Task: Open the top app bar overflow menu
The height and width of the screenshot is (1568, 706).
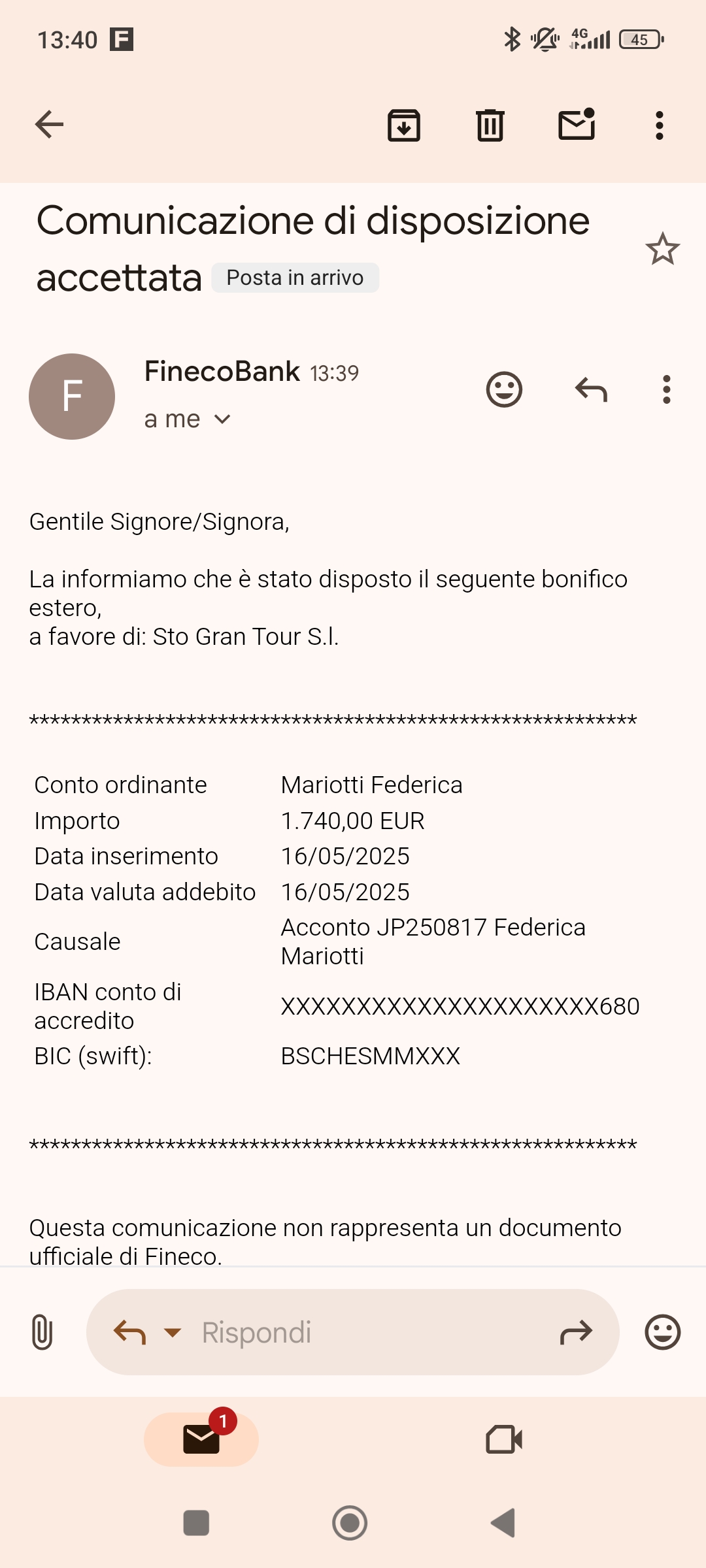Action: coord(659,125)
